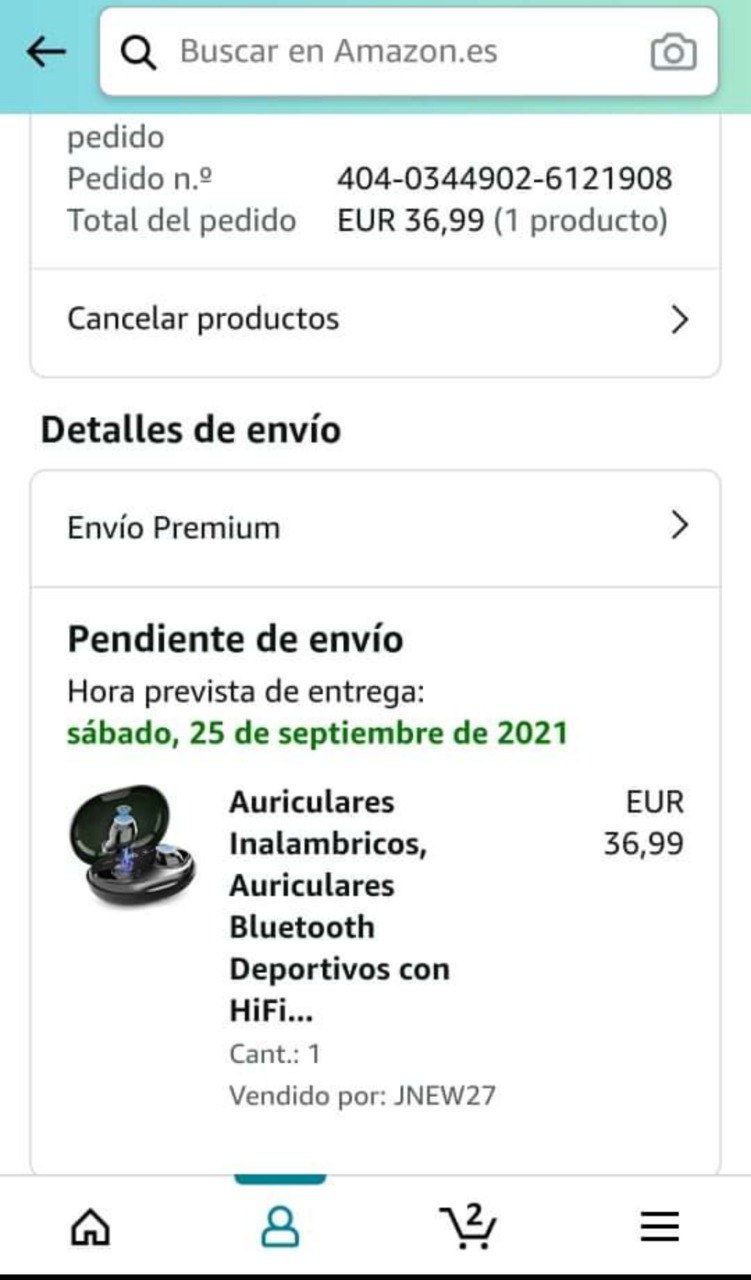Open the hamburger menu tab
Image resolution: width=751 pixels, height=1280 pixels.
(660, 1226)
